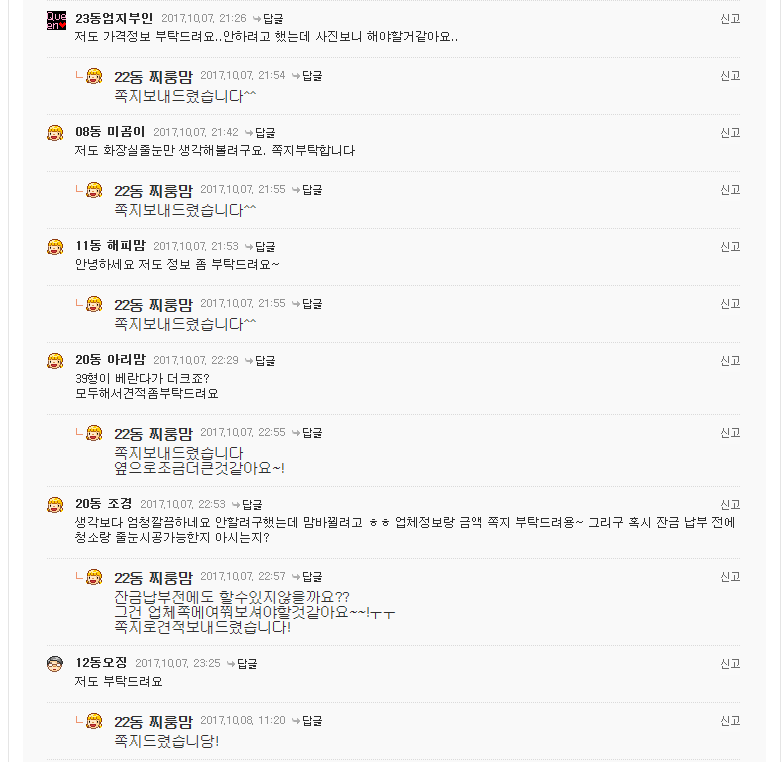Reply to 12동오징's comment

[246, 663]
